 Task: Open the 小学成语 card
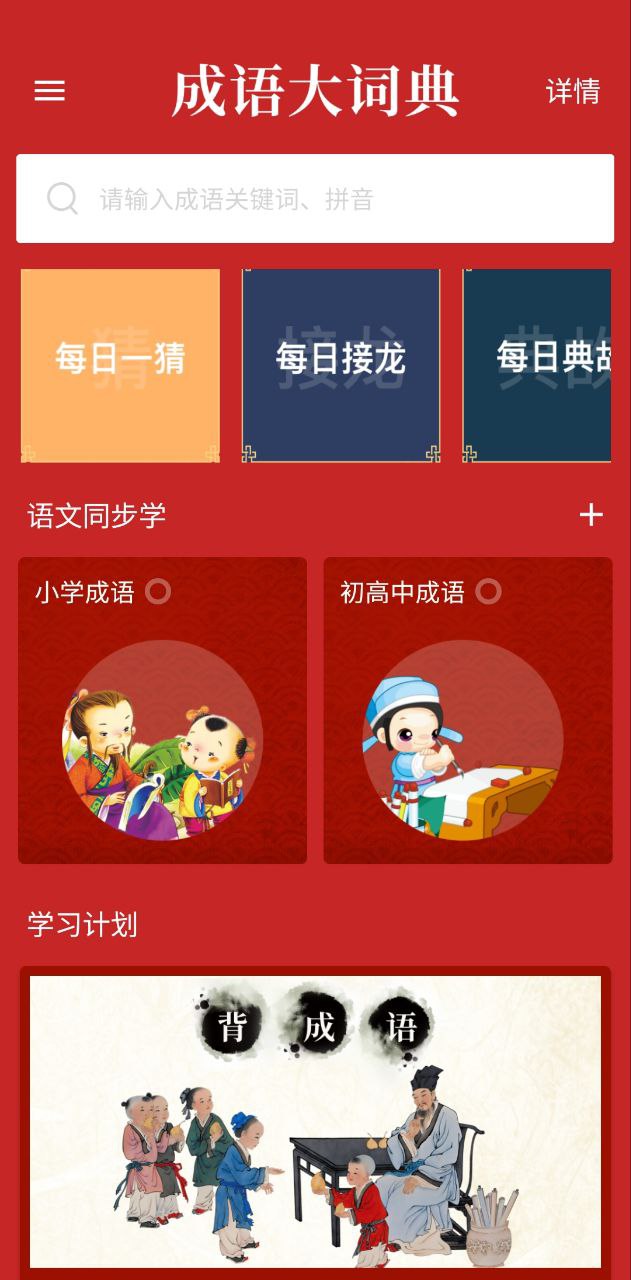(x=162, y=710)
